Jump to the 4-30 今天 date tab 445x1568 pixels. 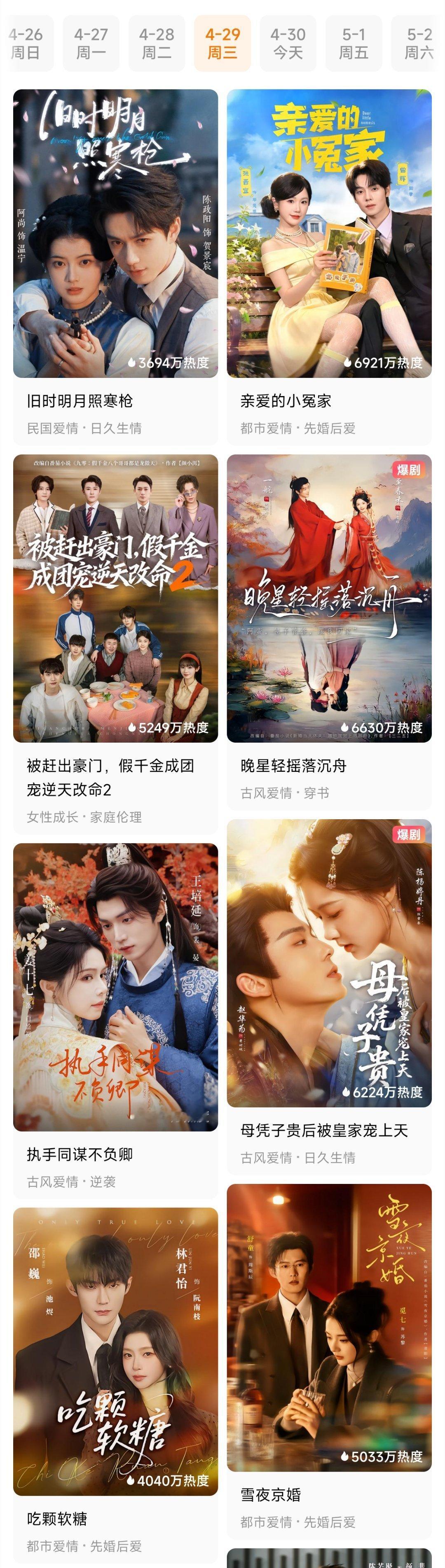click(x=288, y=43)
